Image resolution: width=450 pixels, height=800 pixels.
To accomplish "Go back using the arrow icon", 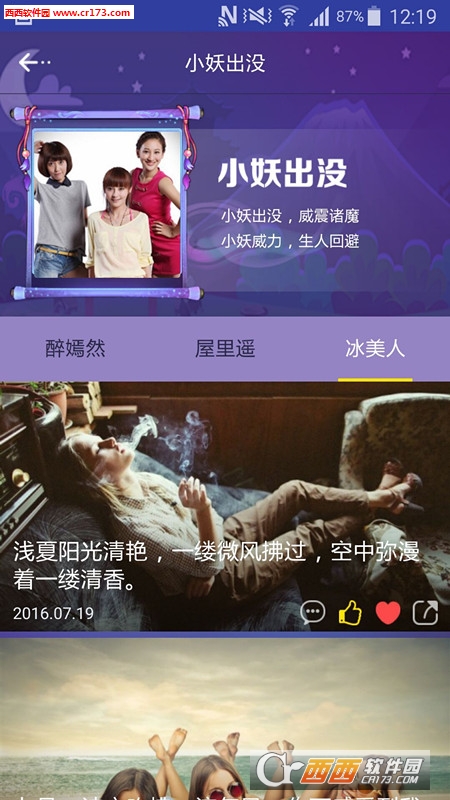I will tap(34, 62).
